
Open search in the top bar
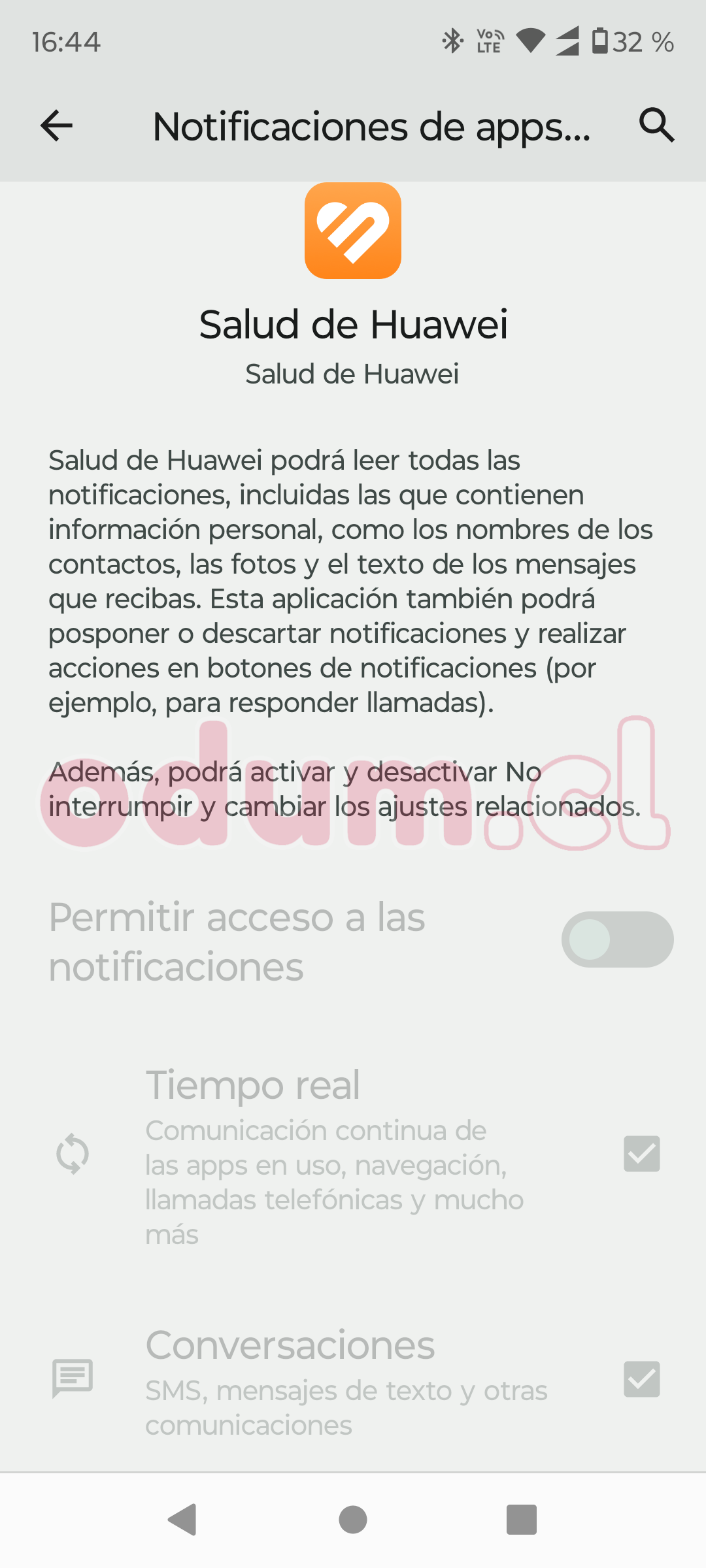pos(656,125)
